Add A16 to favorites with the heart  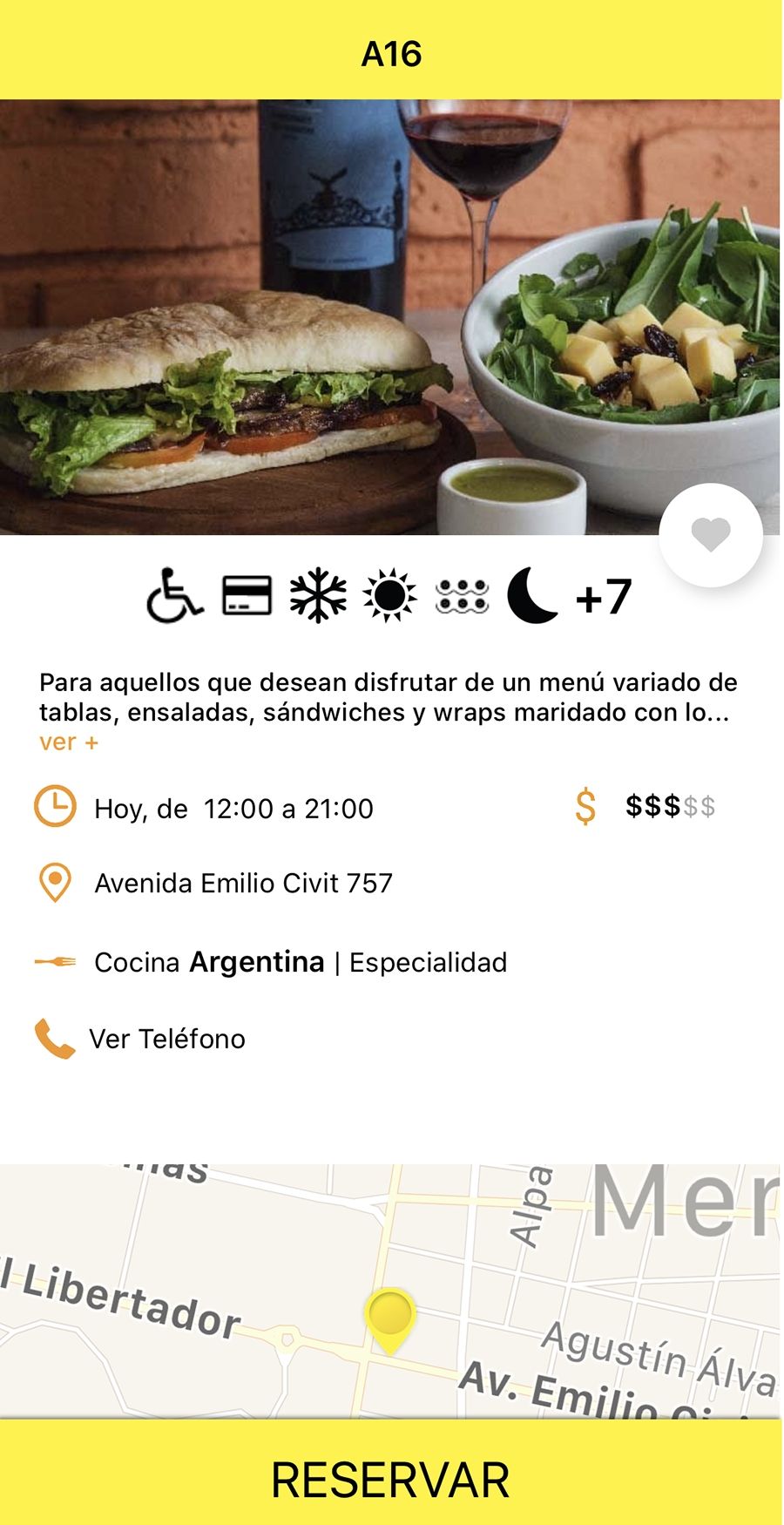click(x=710, y=534)
